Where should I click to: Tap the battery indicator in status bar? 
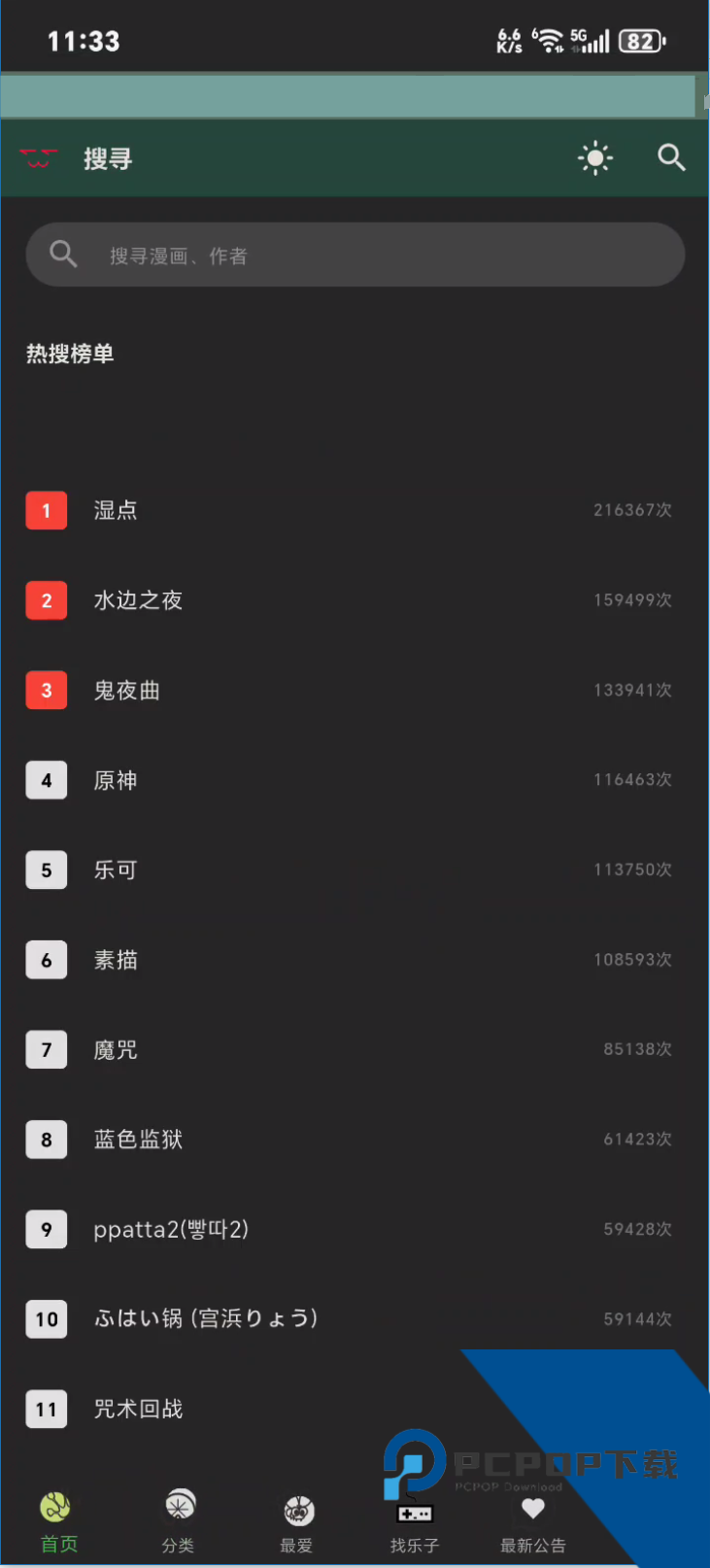[640, 42]
